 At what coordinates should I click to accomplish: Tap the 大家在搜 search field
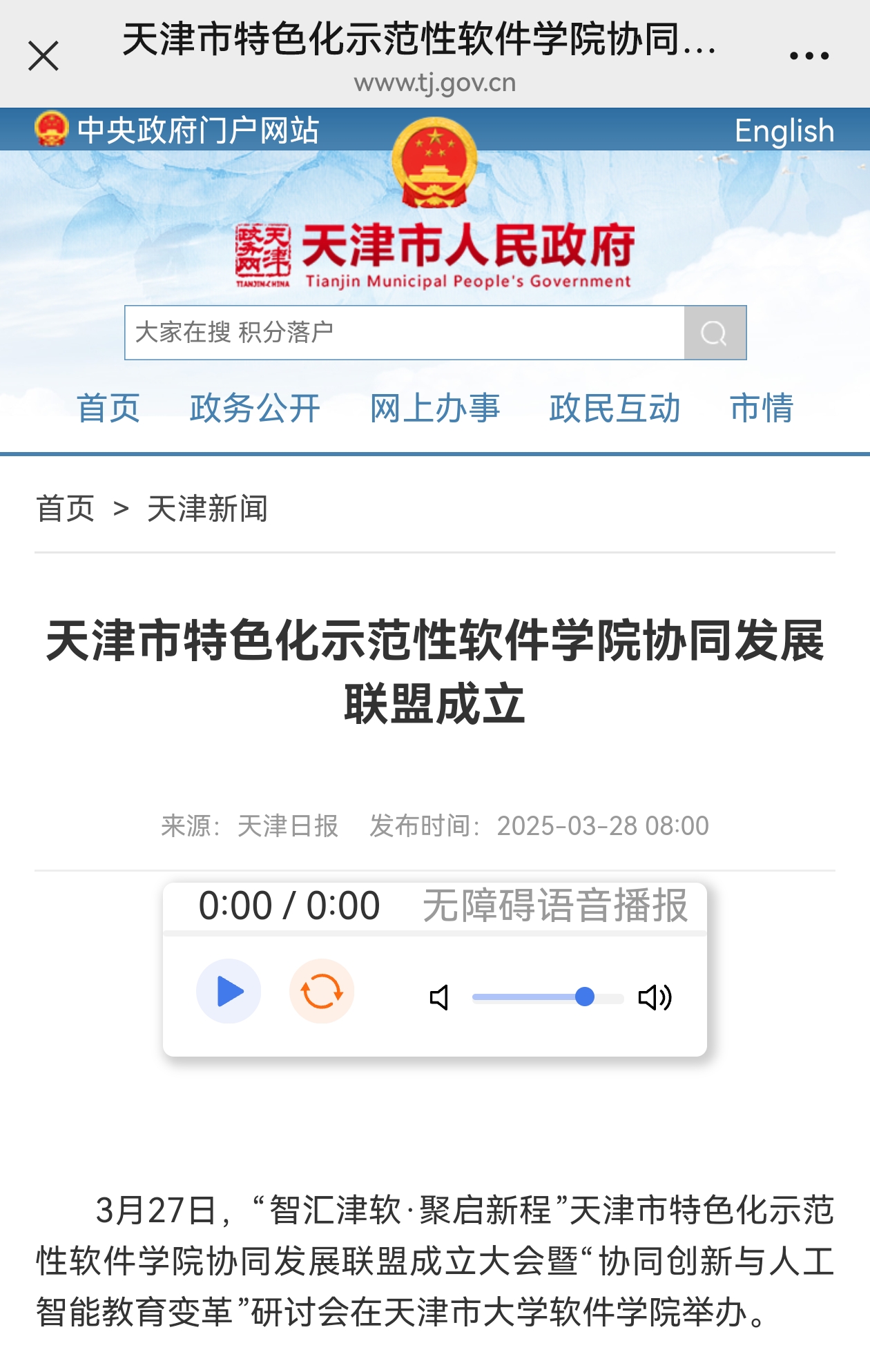coord(404,333)
